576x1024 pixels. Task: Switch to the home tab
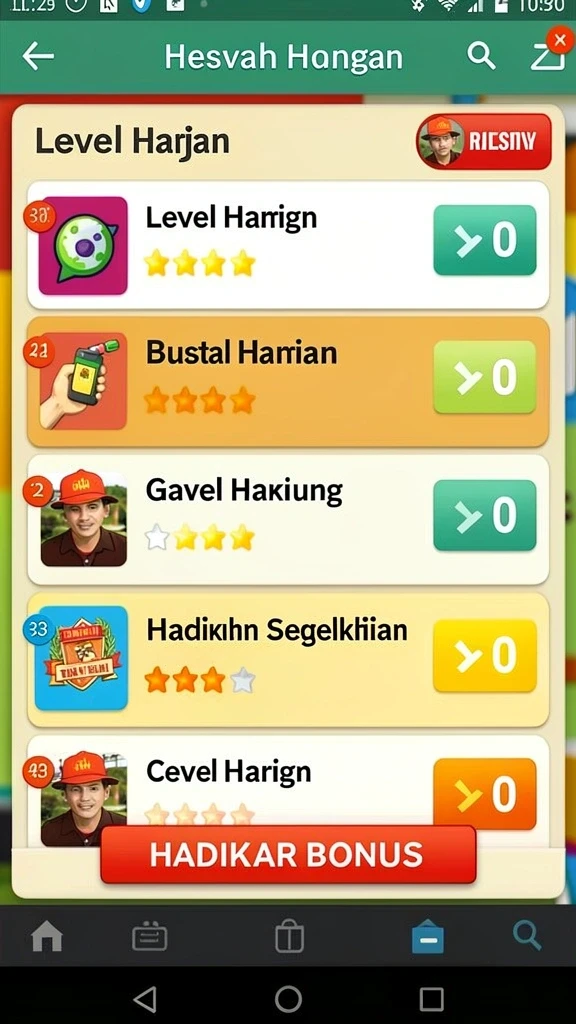[47, 937]
